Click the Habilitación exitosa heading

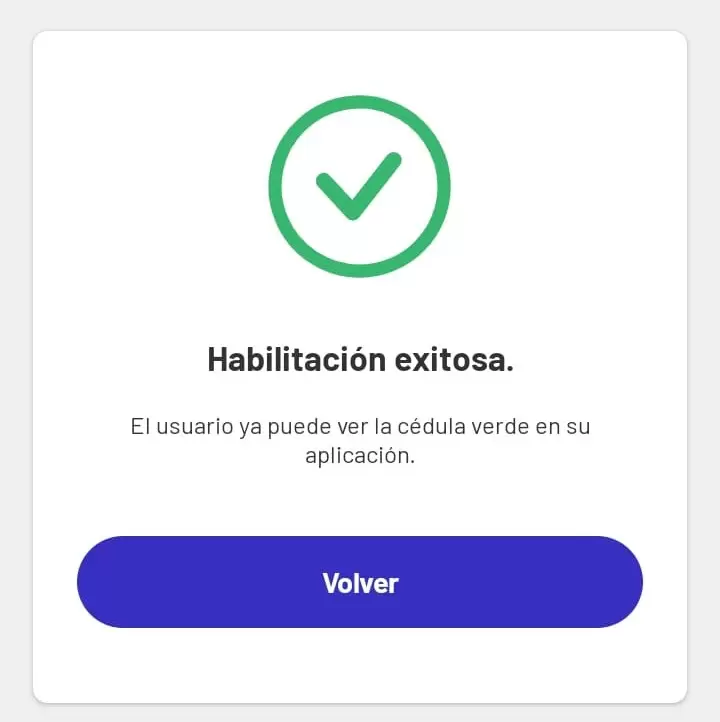pyautogui.click(x=360, y=359)
